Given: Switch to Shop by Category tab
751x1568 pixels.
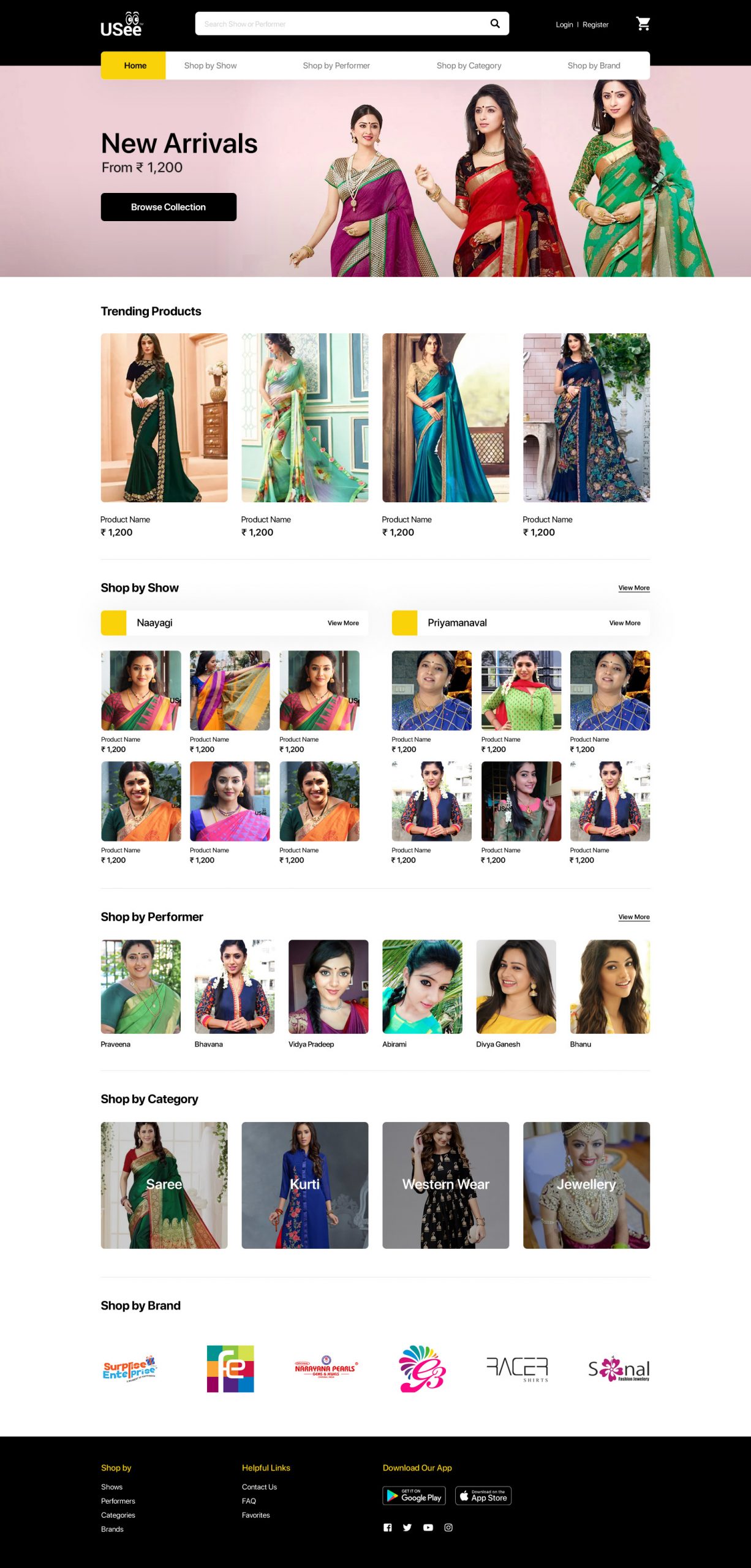Looking at the screenshot, I should coord(469,66).
